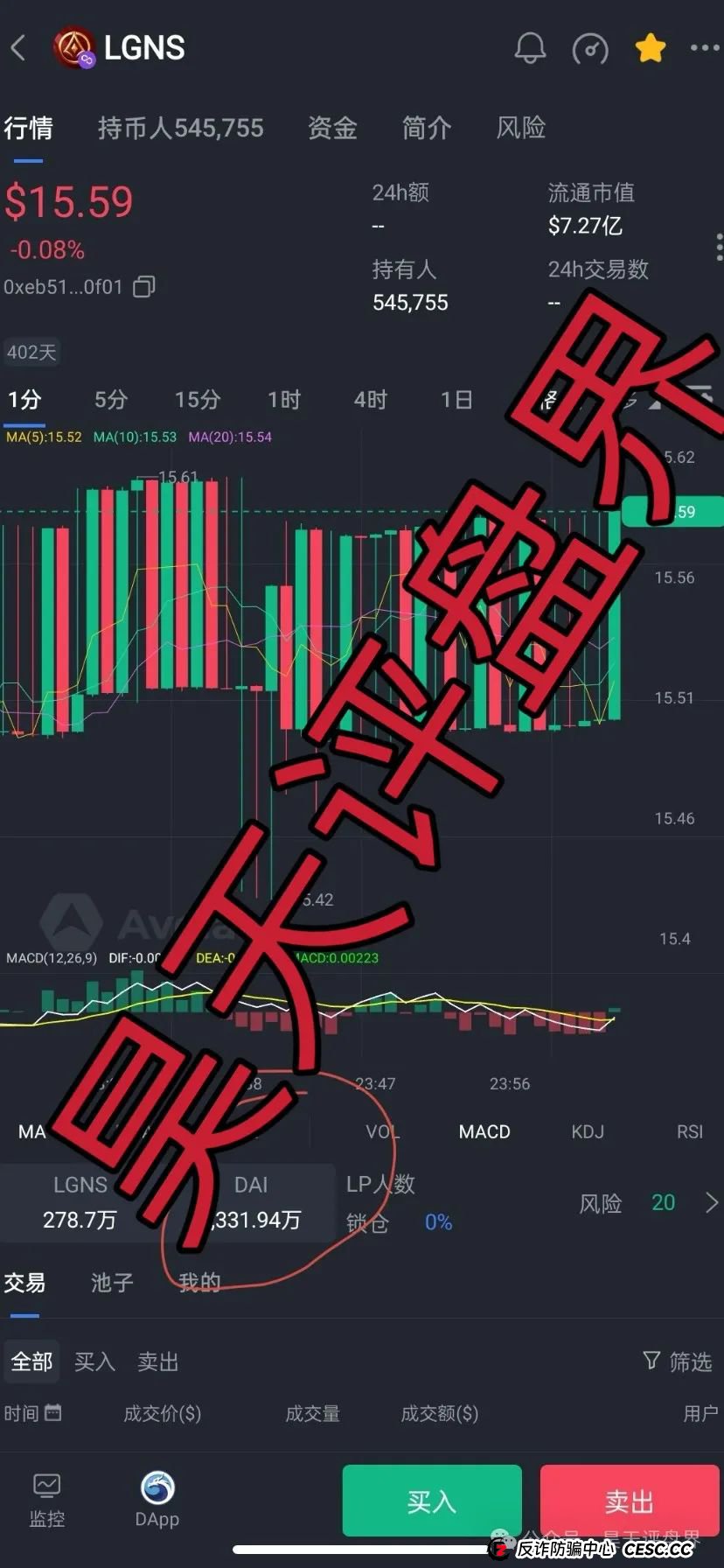Switch to the 持币人 tab

click(x=180, y=129)
